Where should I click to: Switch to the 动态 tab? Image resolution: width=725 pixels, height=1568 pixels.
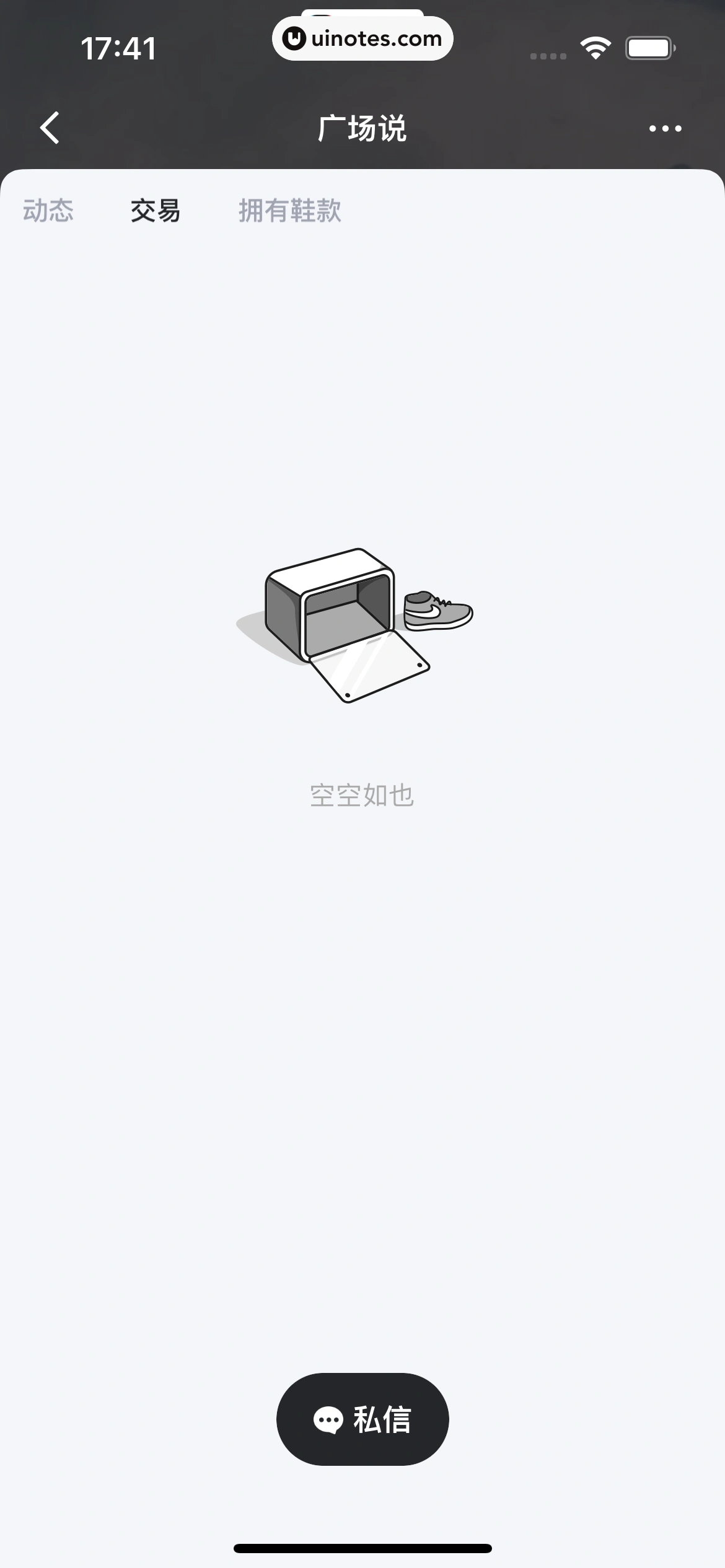pyautogui.click(x=48, y=211)
